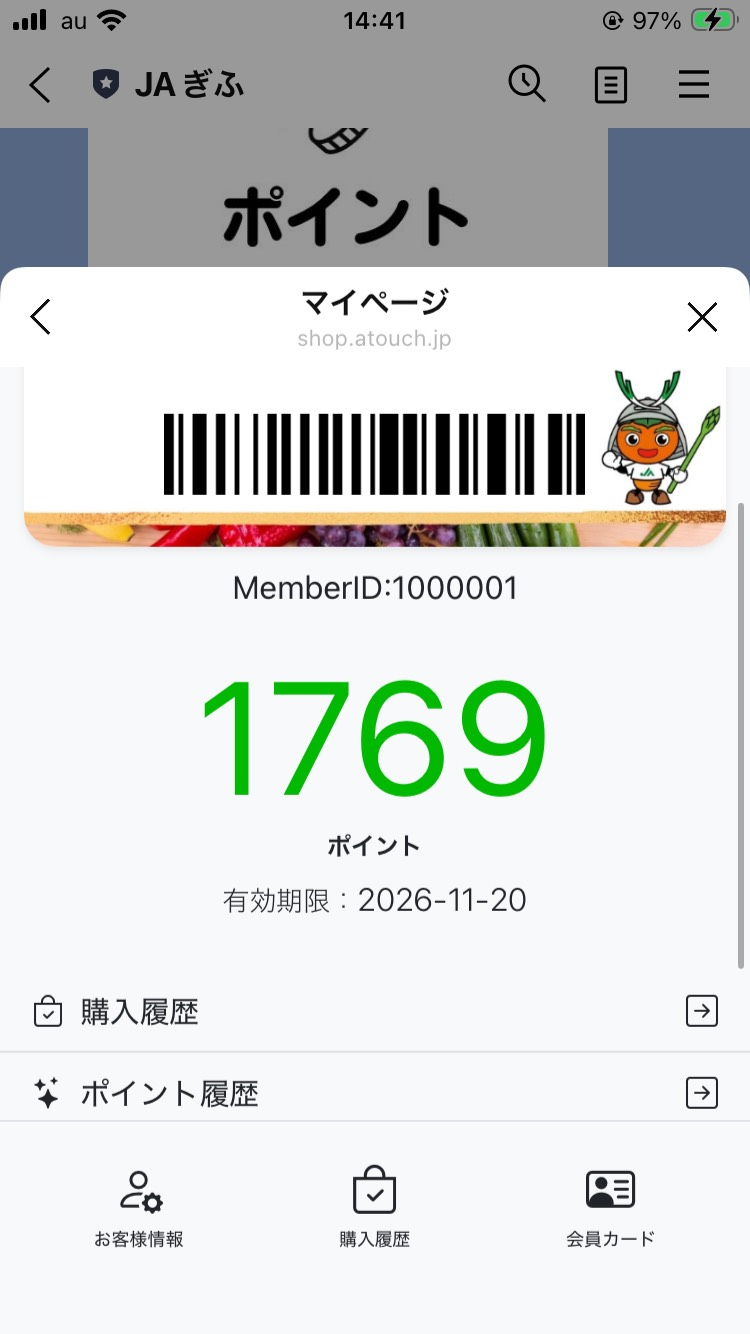This screenshot has height=1334, width=750.
Task: Open the LINE chat history search icon
Action: click(527, 84)
